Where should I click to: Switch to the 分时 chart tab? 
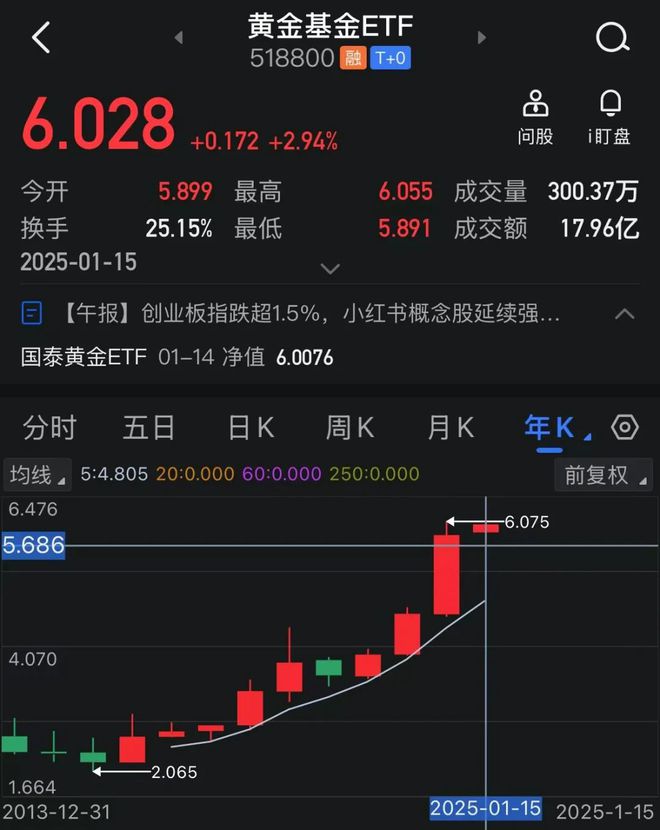click(x=50, y=428)
